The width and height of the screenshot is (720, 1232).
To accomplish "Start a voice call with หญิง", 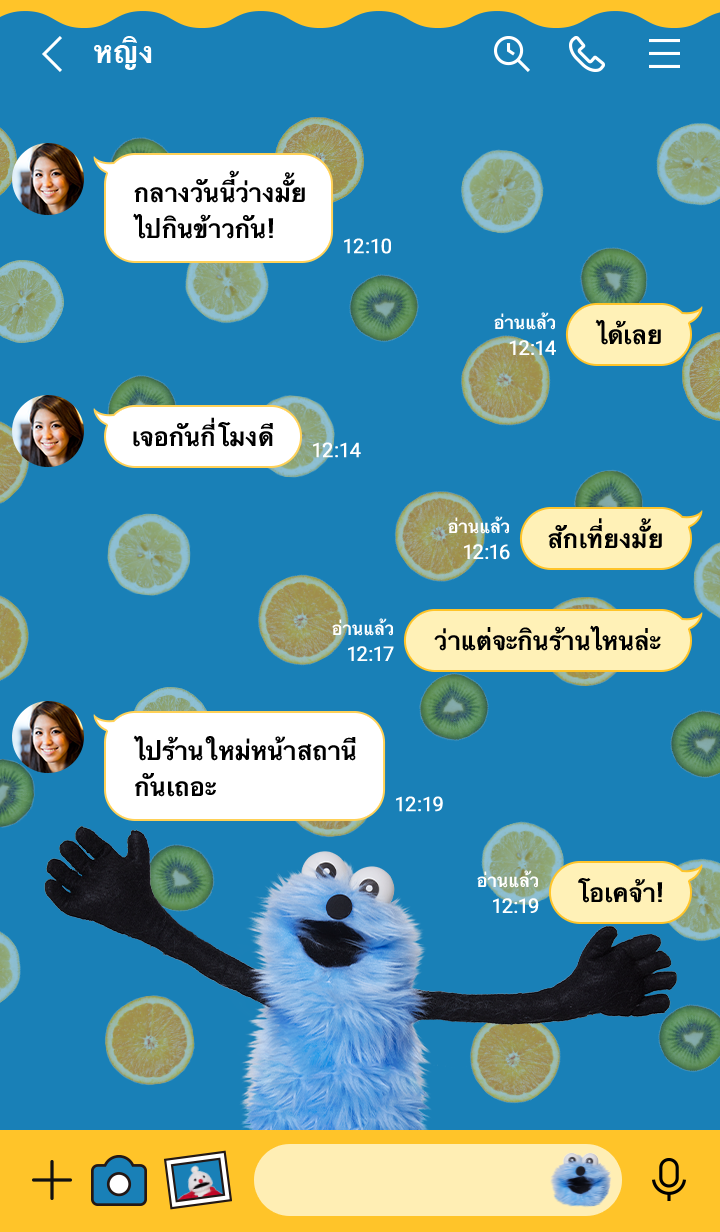I will pos(587,54).
